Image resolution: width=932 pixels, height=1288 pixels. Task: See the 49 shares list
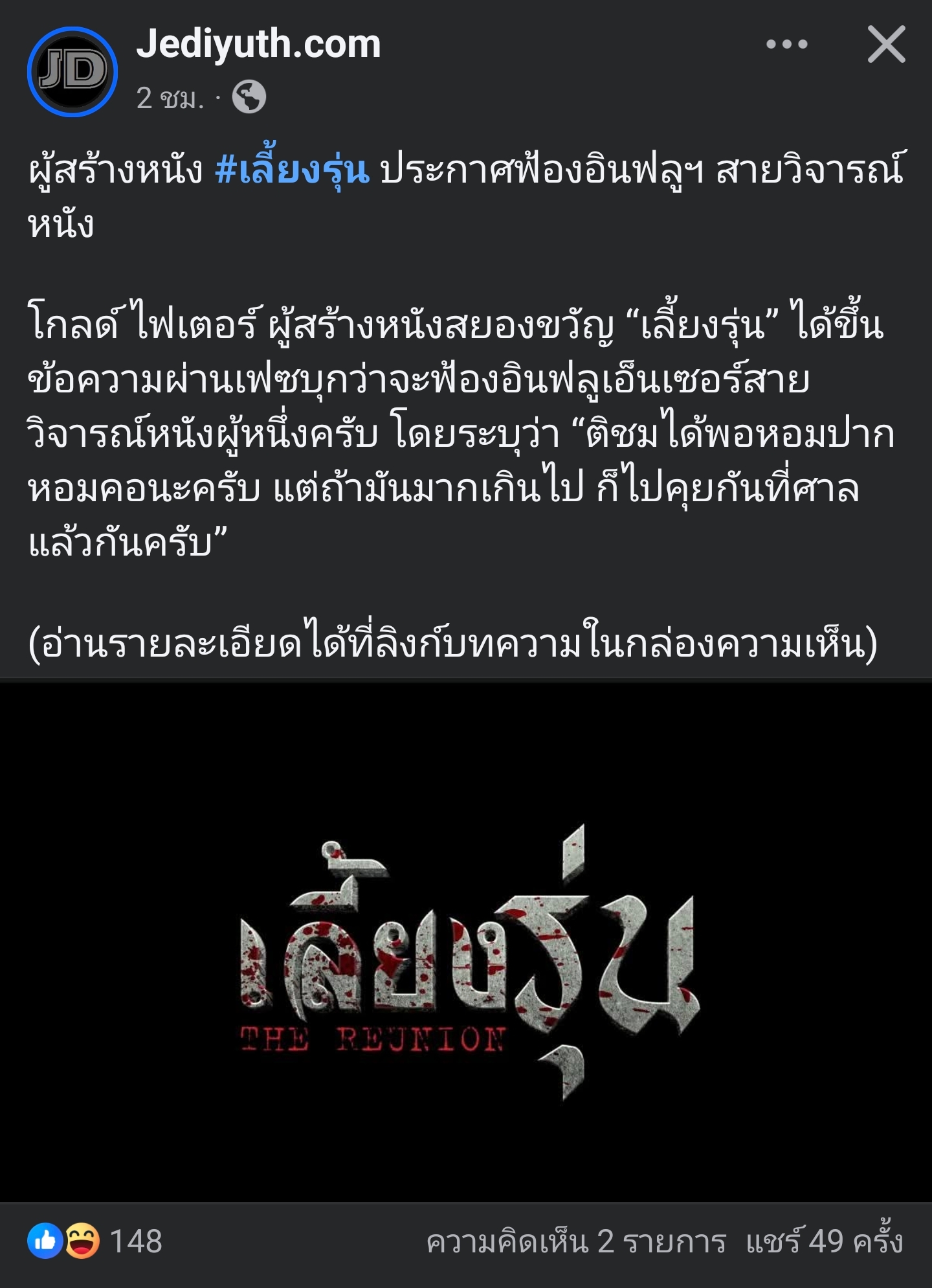823,1242
